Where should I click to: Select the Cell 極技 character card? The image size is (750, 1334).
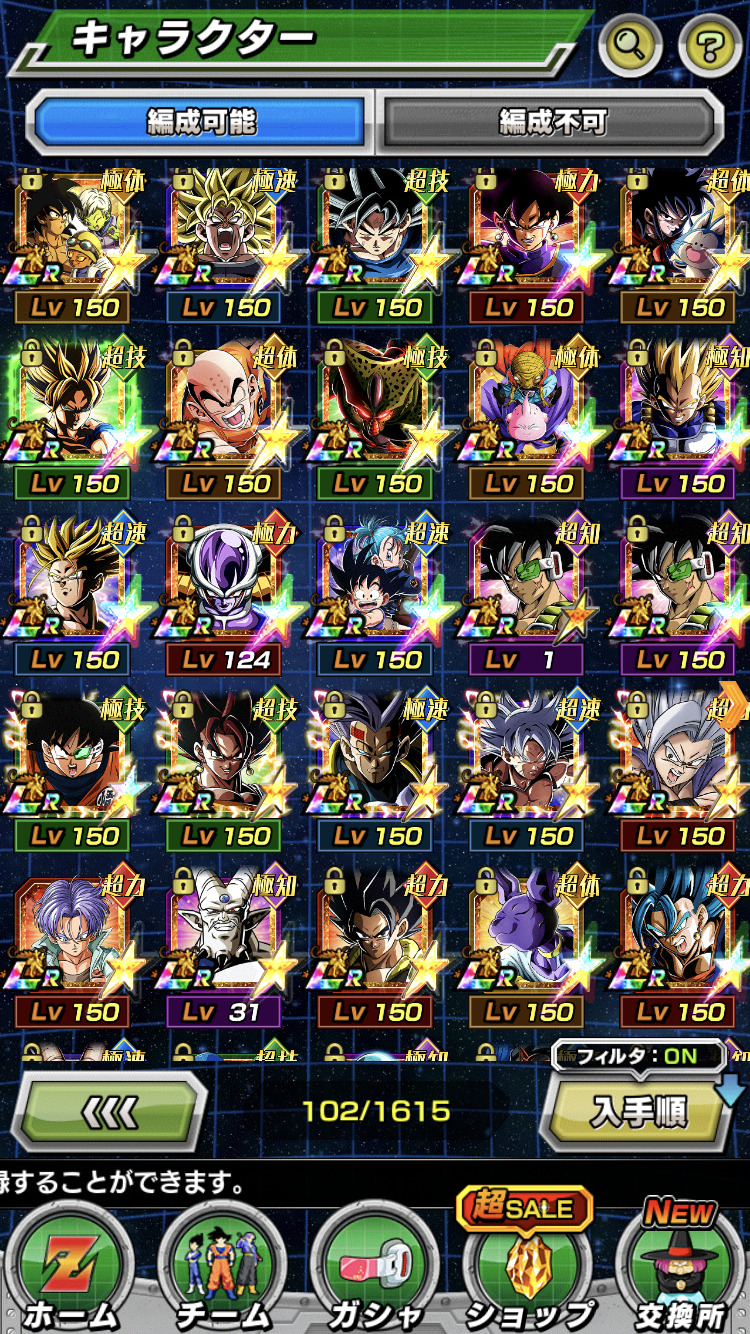coord(376,414)
